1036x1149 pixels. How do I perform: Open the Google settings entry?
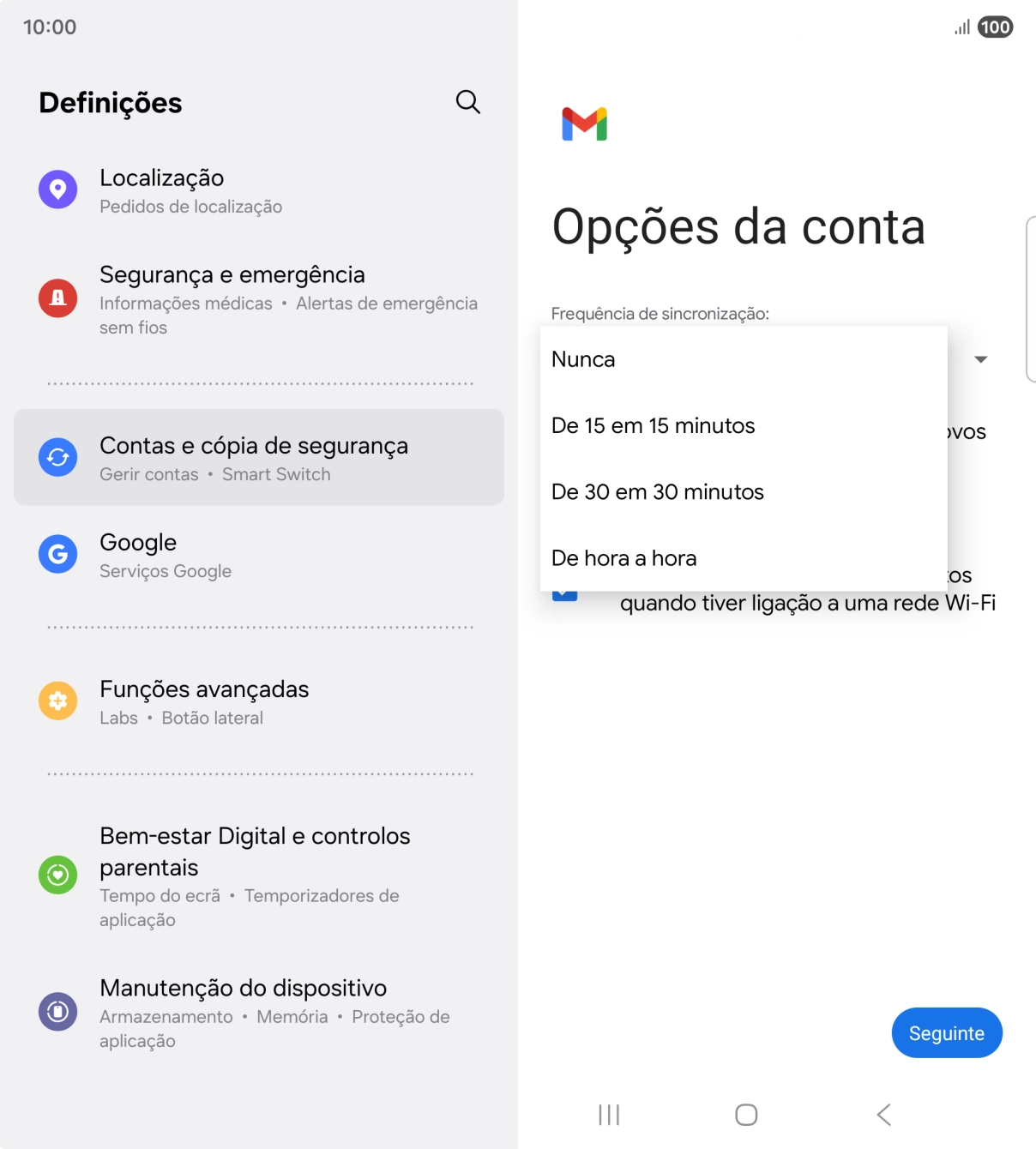coord(137,554)
